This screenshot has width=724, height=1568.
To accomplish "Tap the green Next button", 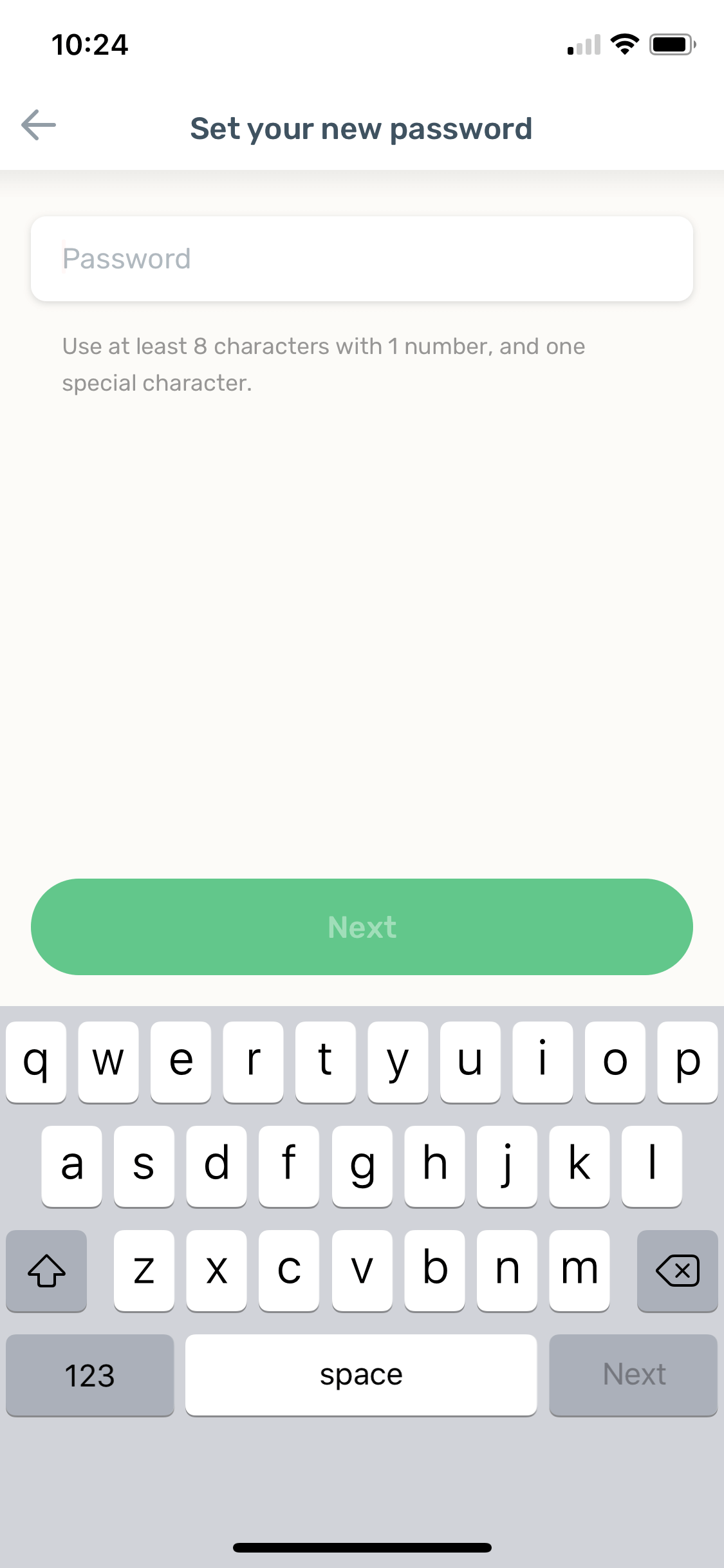I will click(362, 927).
